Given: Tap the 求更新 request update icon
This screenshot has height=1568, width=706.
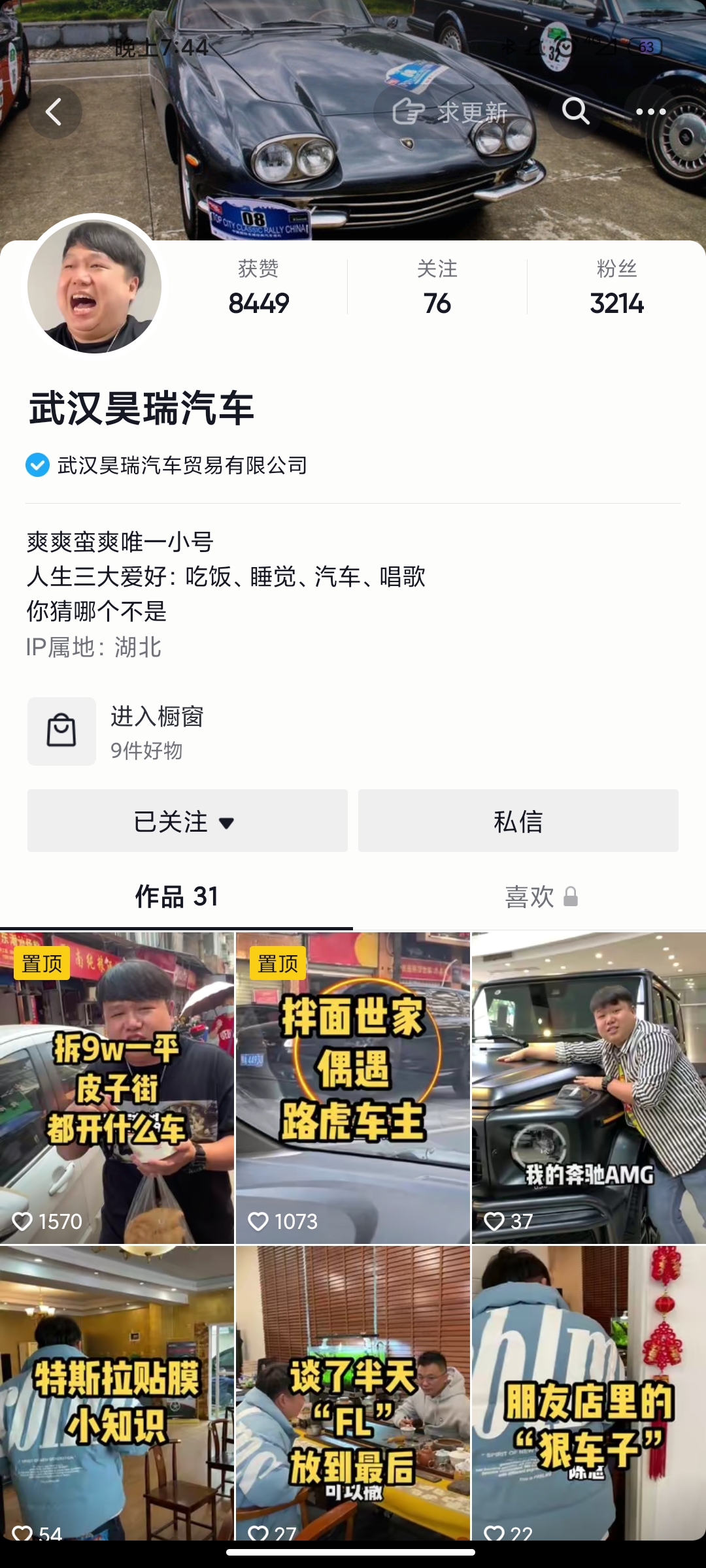Looking at the screenshot, I should click(x=455, y=112).
